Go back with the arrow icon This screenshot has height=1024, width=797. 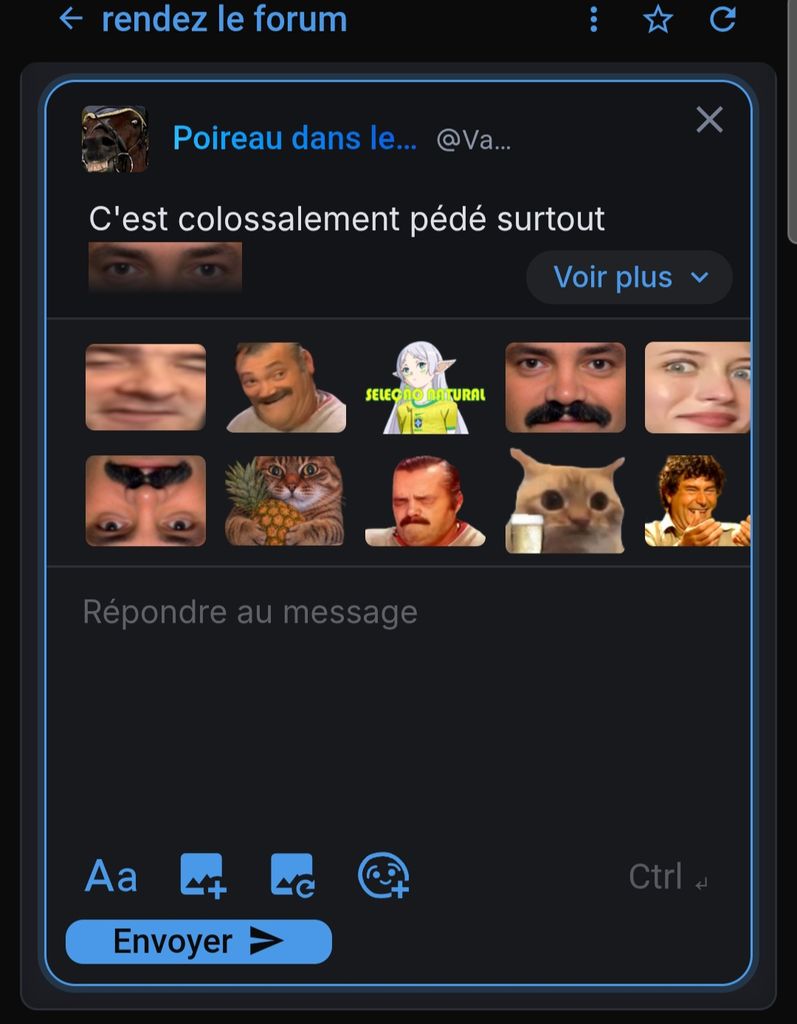(71, 19)
